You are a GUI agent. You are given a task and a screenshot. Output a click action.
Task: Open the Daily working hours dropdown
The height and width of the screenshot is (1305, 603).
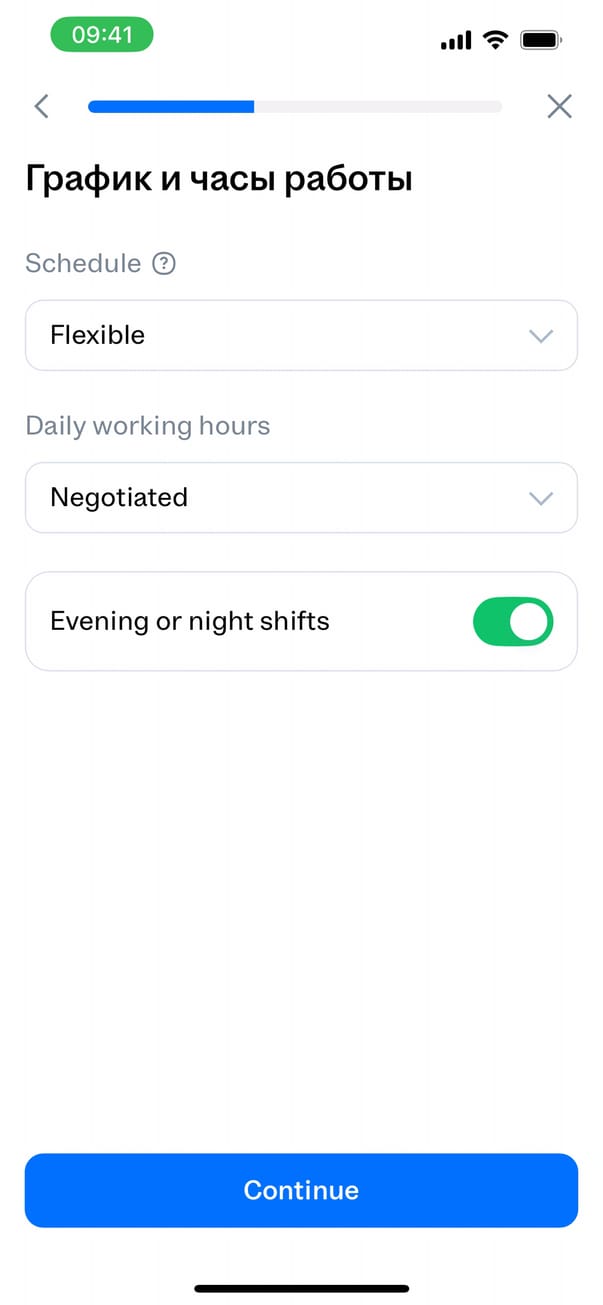coord(301,498)
